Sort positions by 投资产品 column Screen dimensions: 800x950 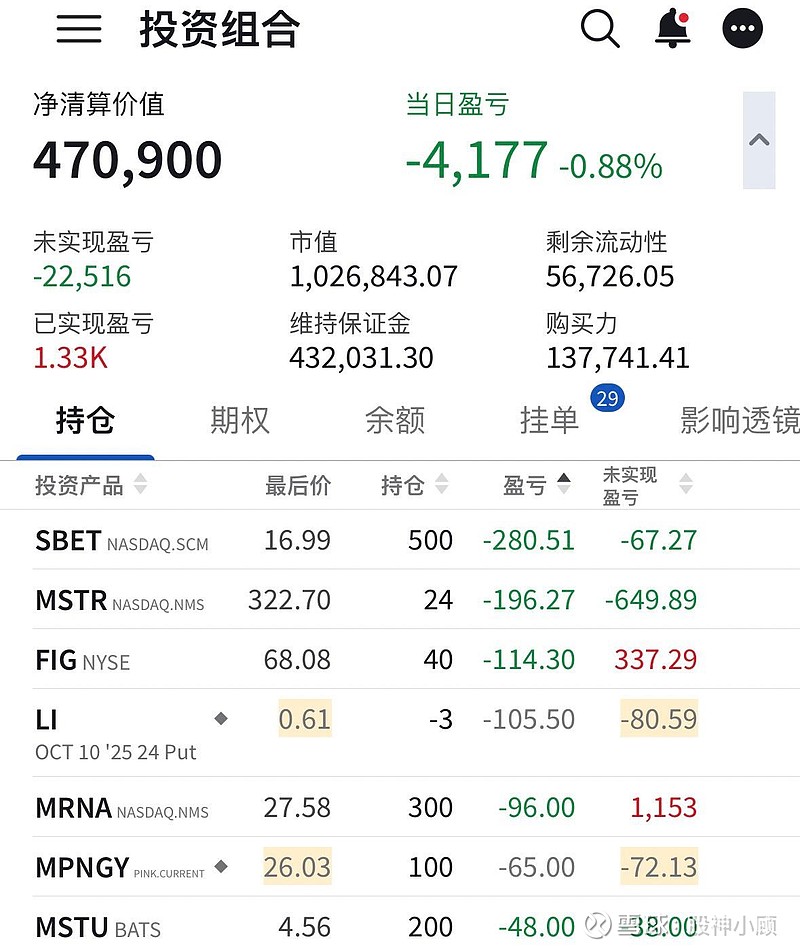pos(90,486)
